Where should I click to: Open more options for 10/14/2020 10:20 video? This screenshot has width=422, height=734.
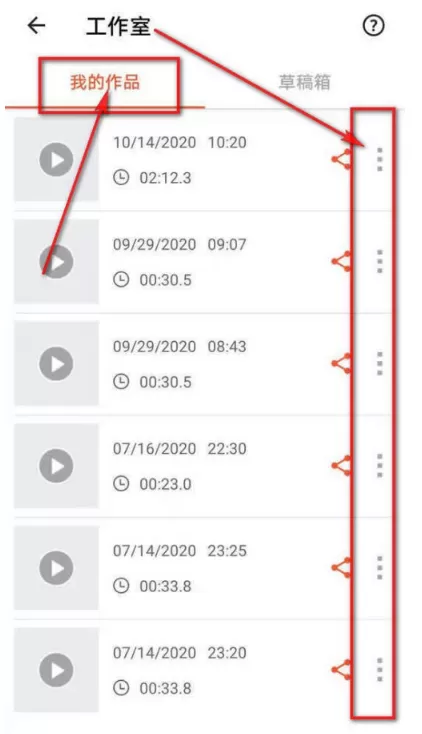tap(380, 160)
